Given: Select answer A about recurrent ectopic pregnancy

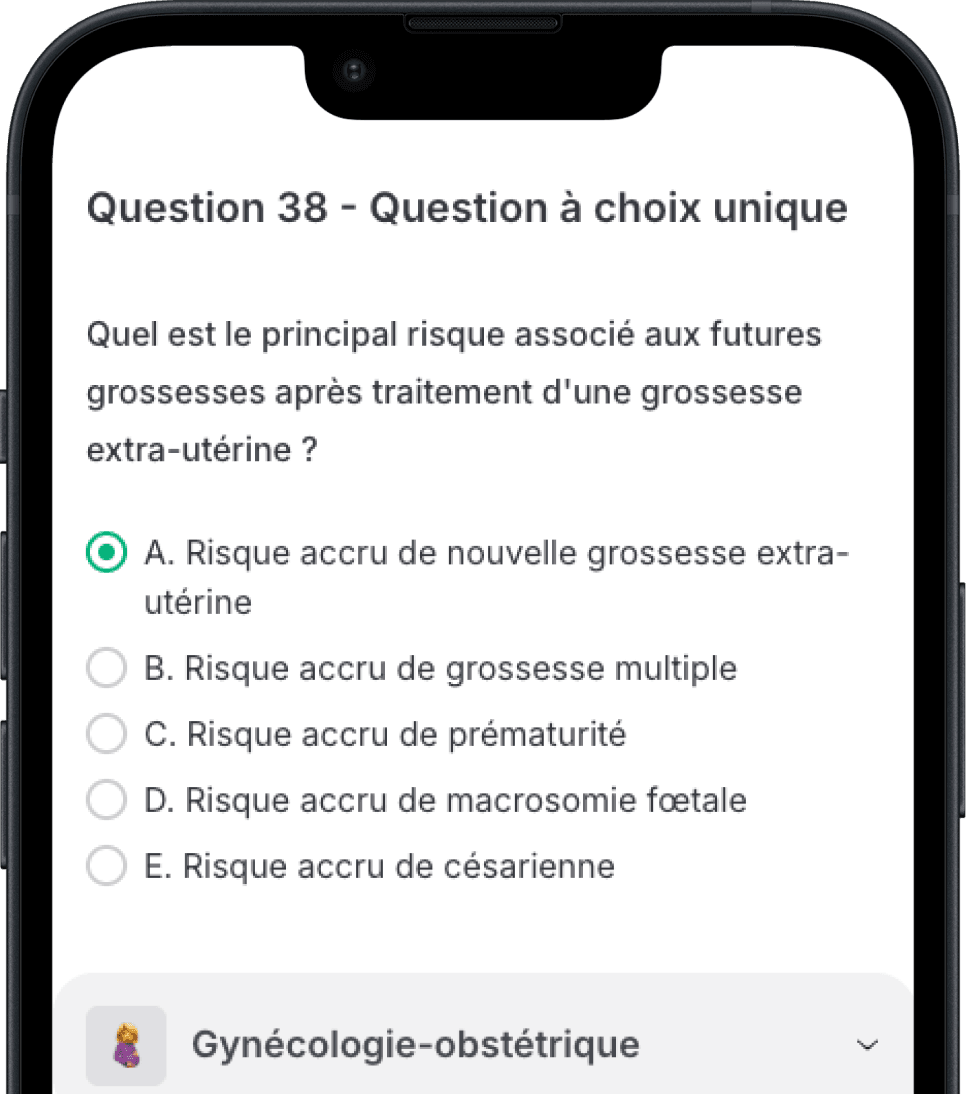Looking at the screenshot, I should [105, 552].
